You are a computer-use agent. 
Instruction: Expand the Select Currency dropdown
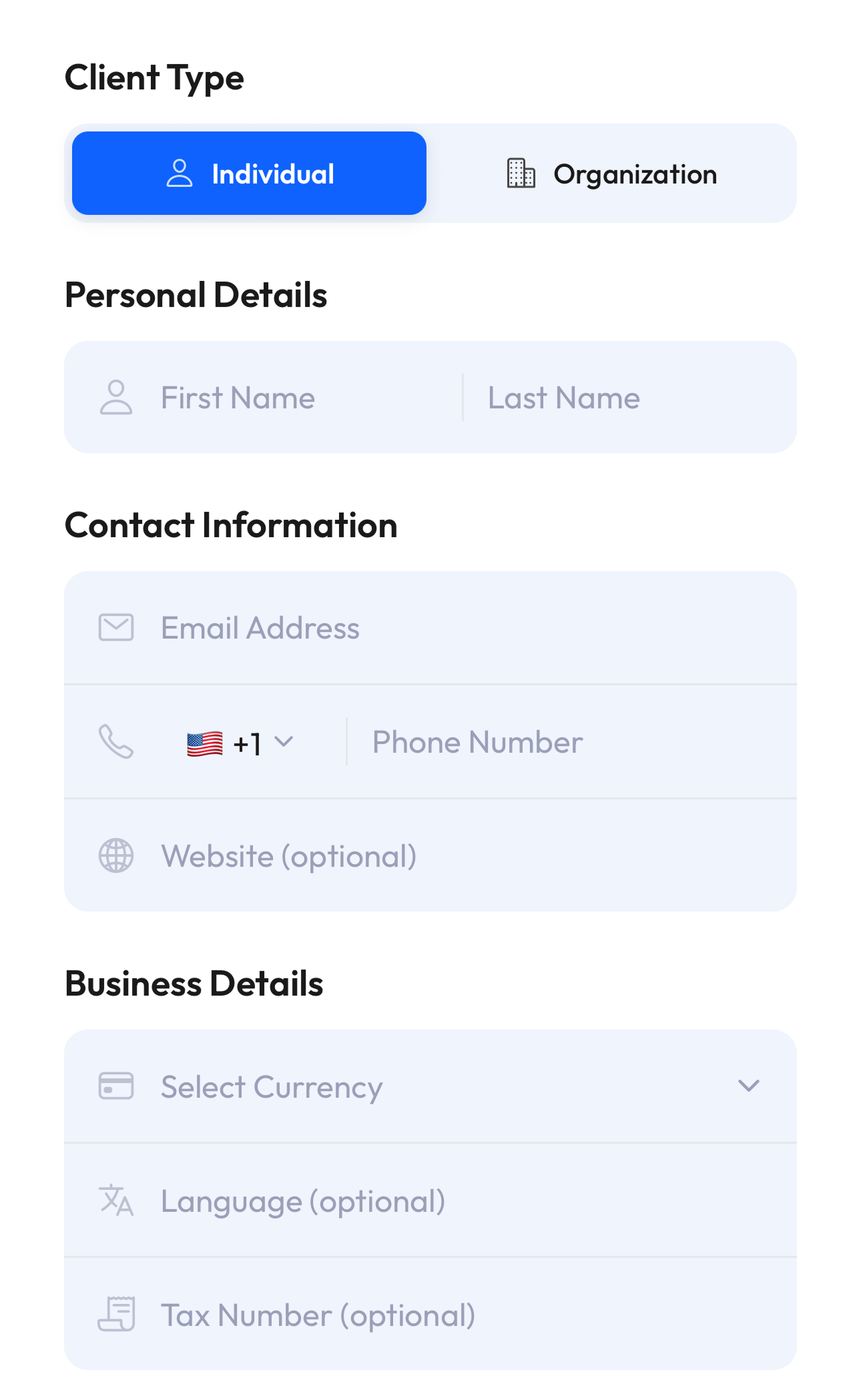pos(748,1086)
